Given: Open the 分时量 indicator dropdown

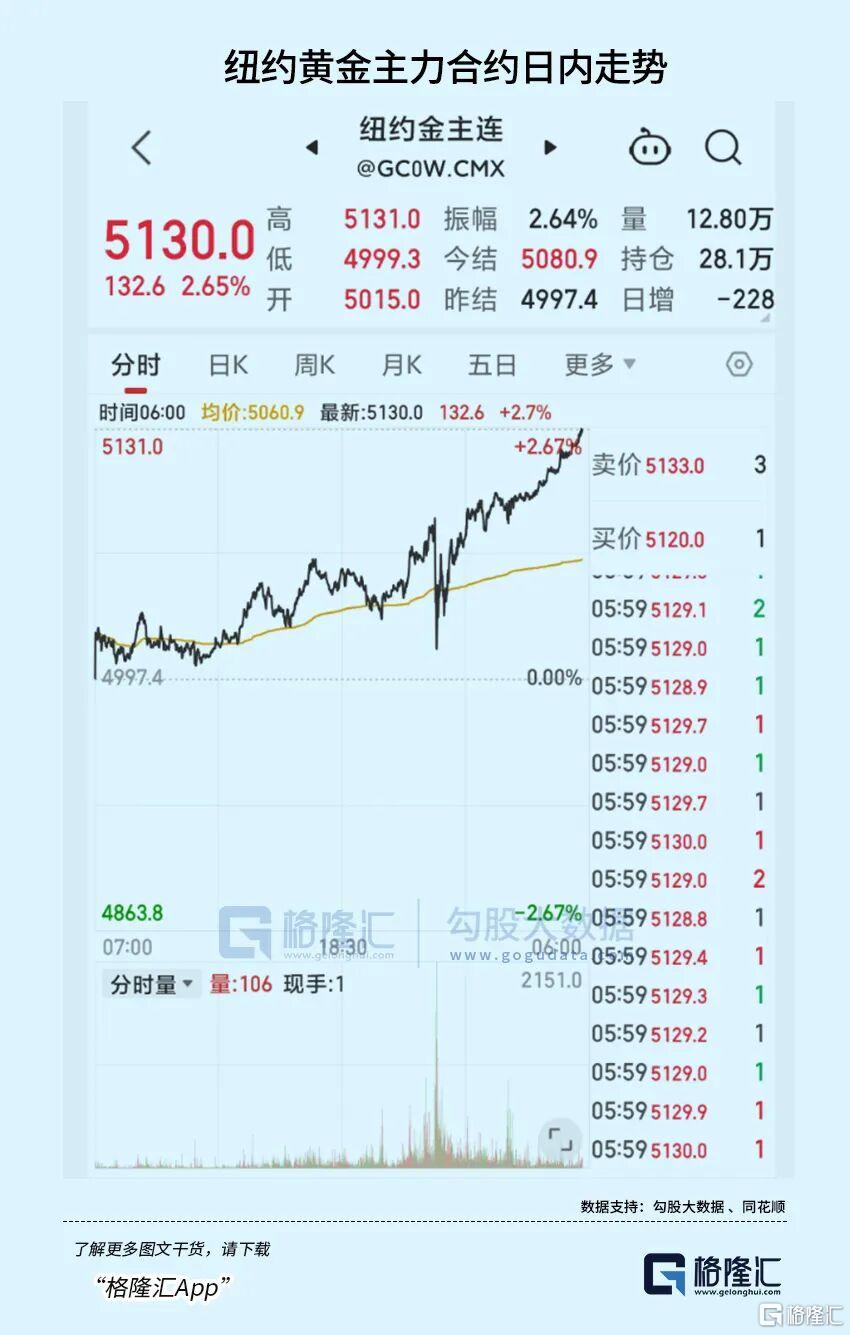Looking at the screenshot, I should [x=150, y=984].
